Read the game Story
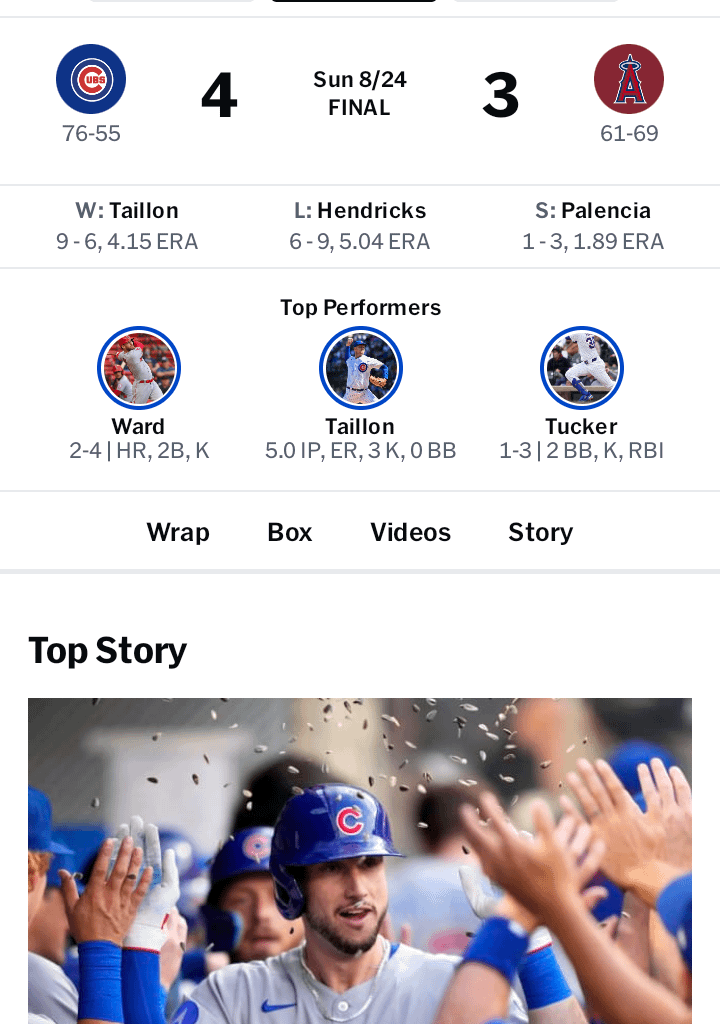This screenshot has height=1024, width=720. tap(540, 532)
